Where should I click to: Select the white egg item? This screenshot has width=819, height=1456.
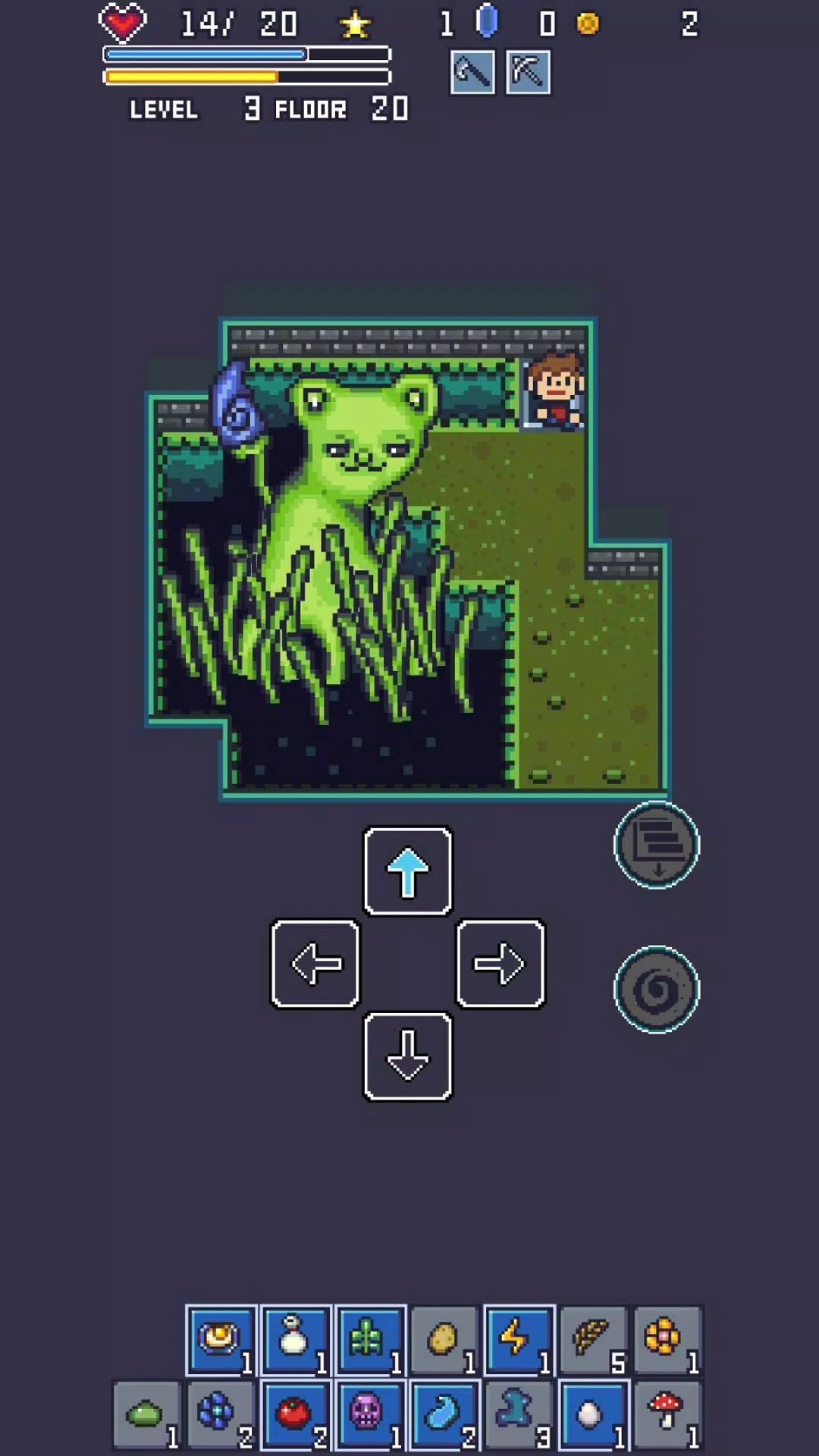click(x=593, y=1414)
